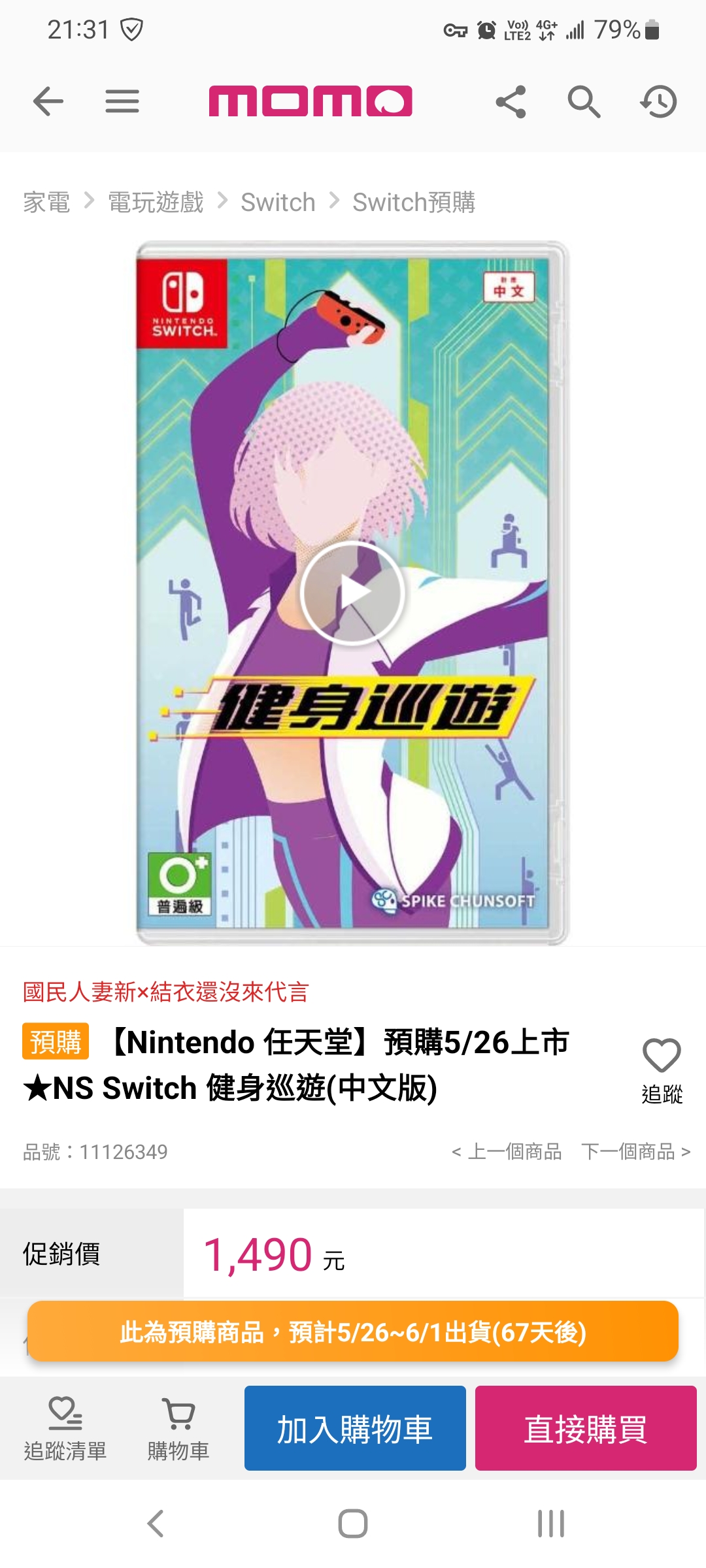Open 購物車 cart
Image resolution: width=706 pixels, height=1568 pixels.
[x=178, y=1428]
